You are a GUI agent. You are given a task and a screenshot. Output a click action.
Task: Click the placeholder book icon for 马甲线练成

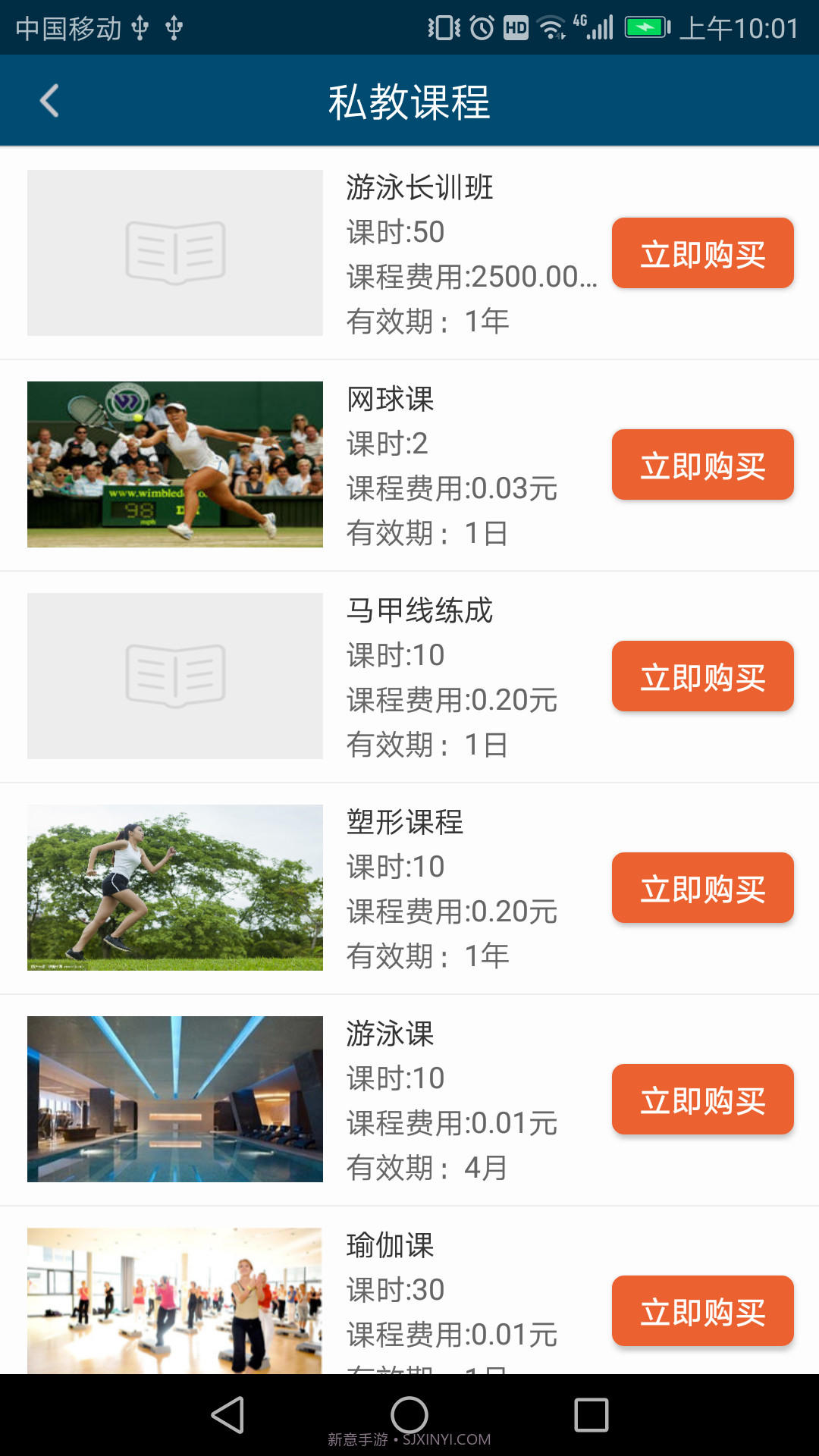click(x=175, y=676)
